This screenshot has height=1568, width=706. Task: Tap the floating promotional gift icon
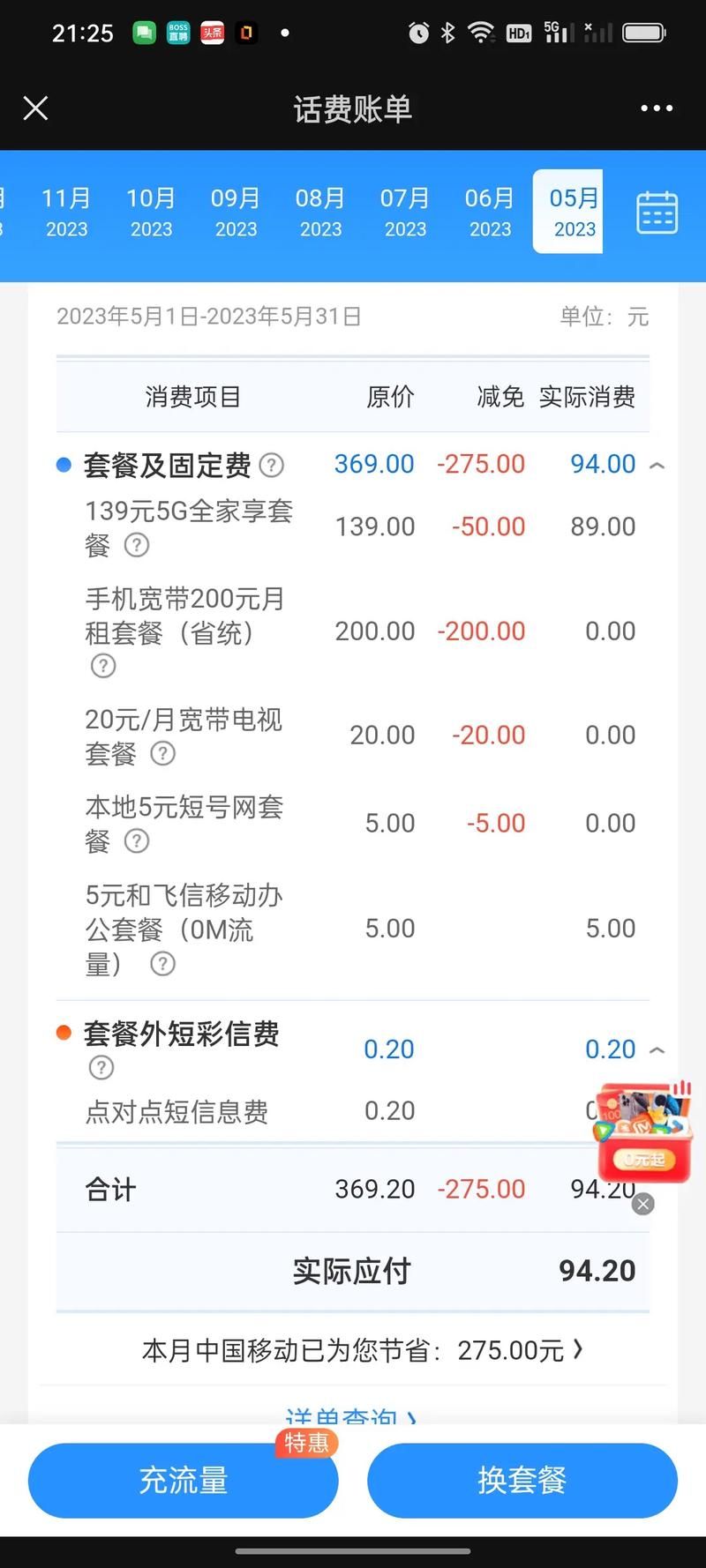(x=643, y=1131)
